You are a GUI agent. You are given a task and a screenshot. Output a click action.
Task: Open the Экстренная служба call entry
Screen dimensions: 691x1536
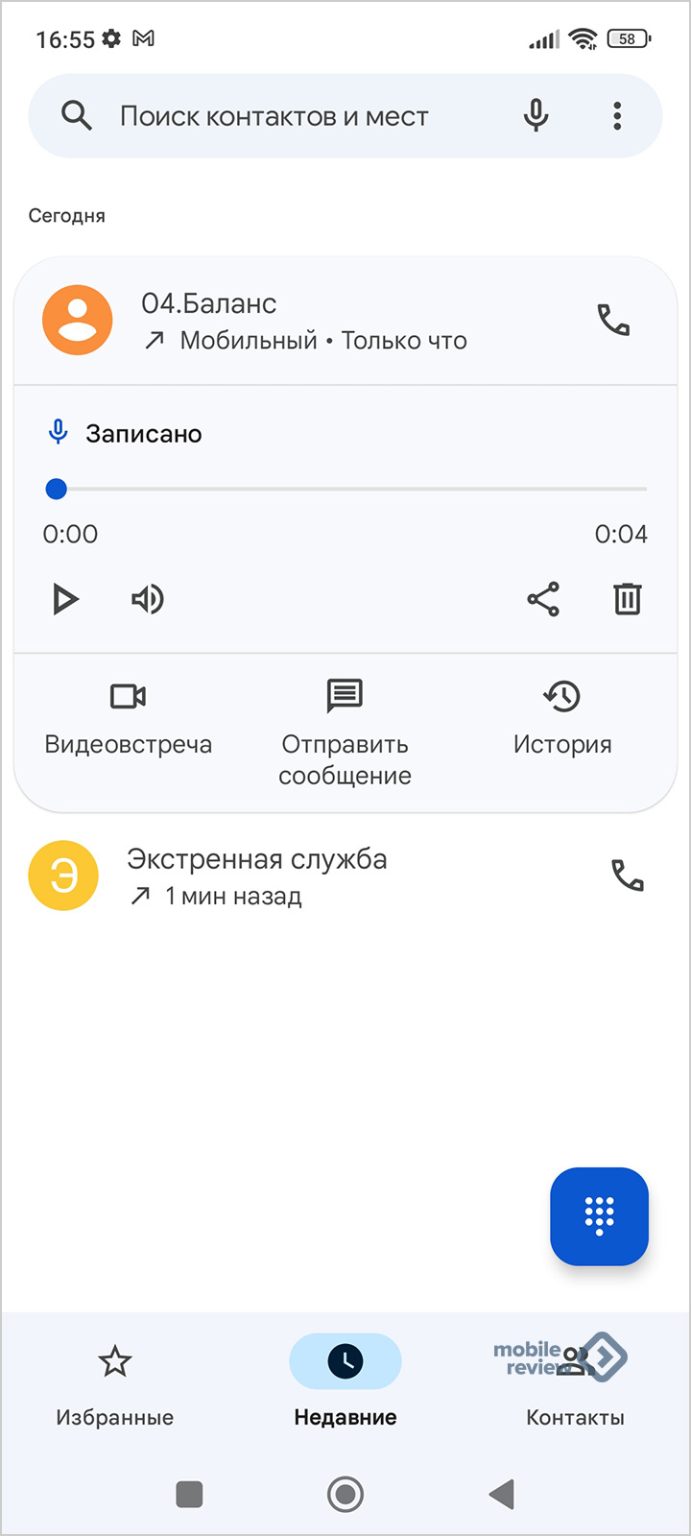pos(256,875)
